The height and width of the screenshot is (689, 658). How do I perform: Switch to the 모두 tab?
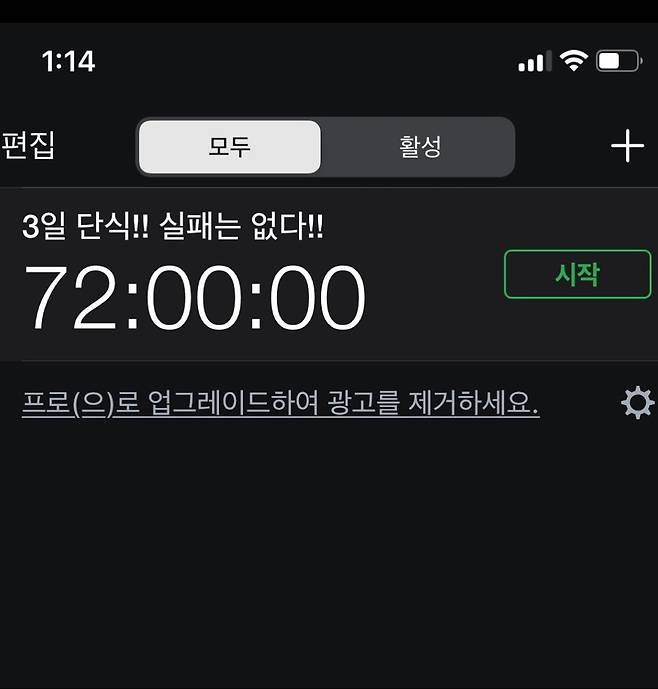(229, 147)
